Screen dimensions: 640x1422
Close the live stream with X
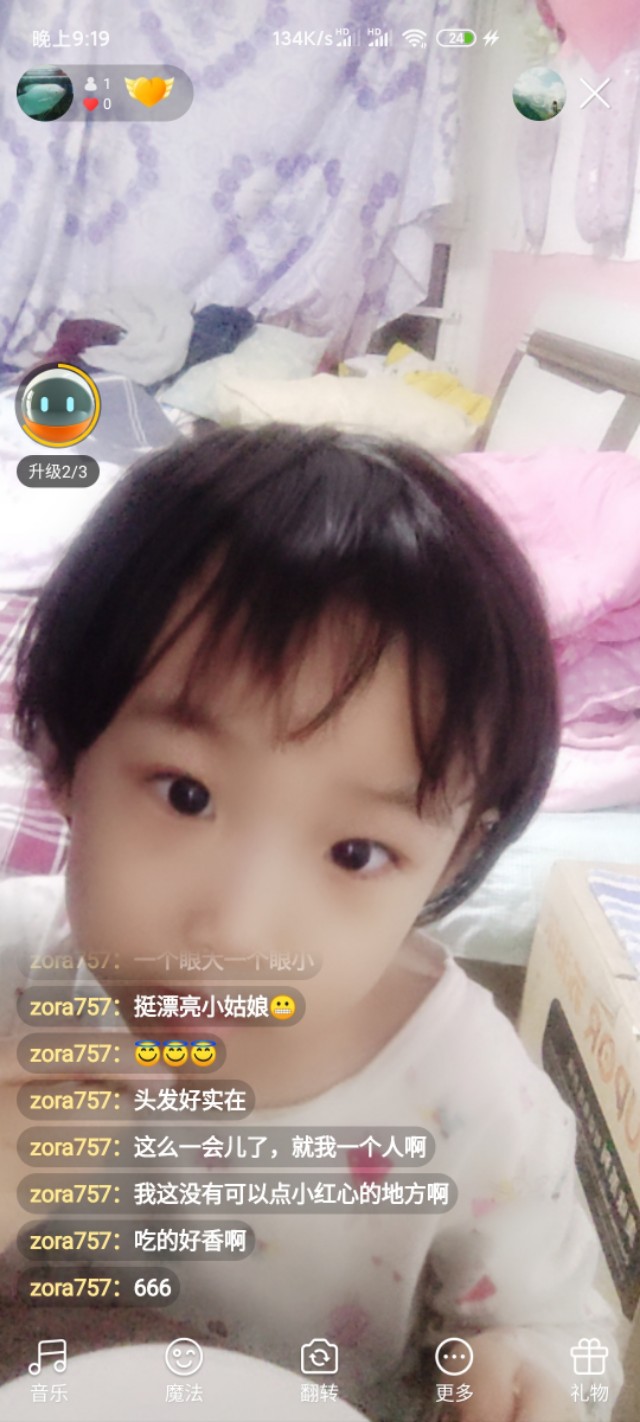595,94
